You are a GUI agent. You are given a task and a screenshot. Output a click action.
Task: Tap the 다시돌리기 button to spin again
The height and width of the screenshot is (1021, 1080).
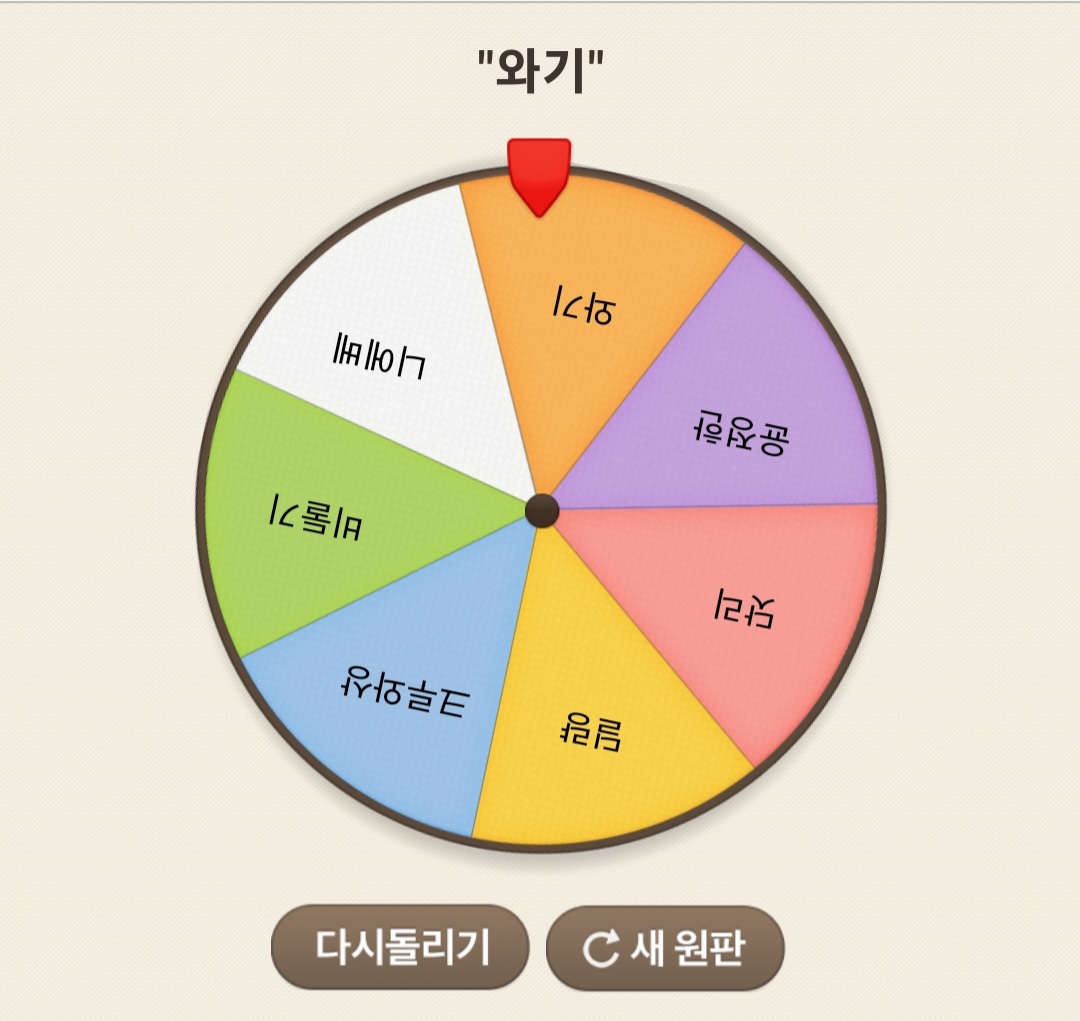pyautogui.click(x=400, y=946)
